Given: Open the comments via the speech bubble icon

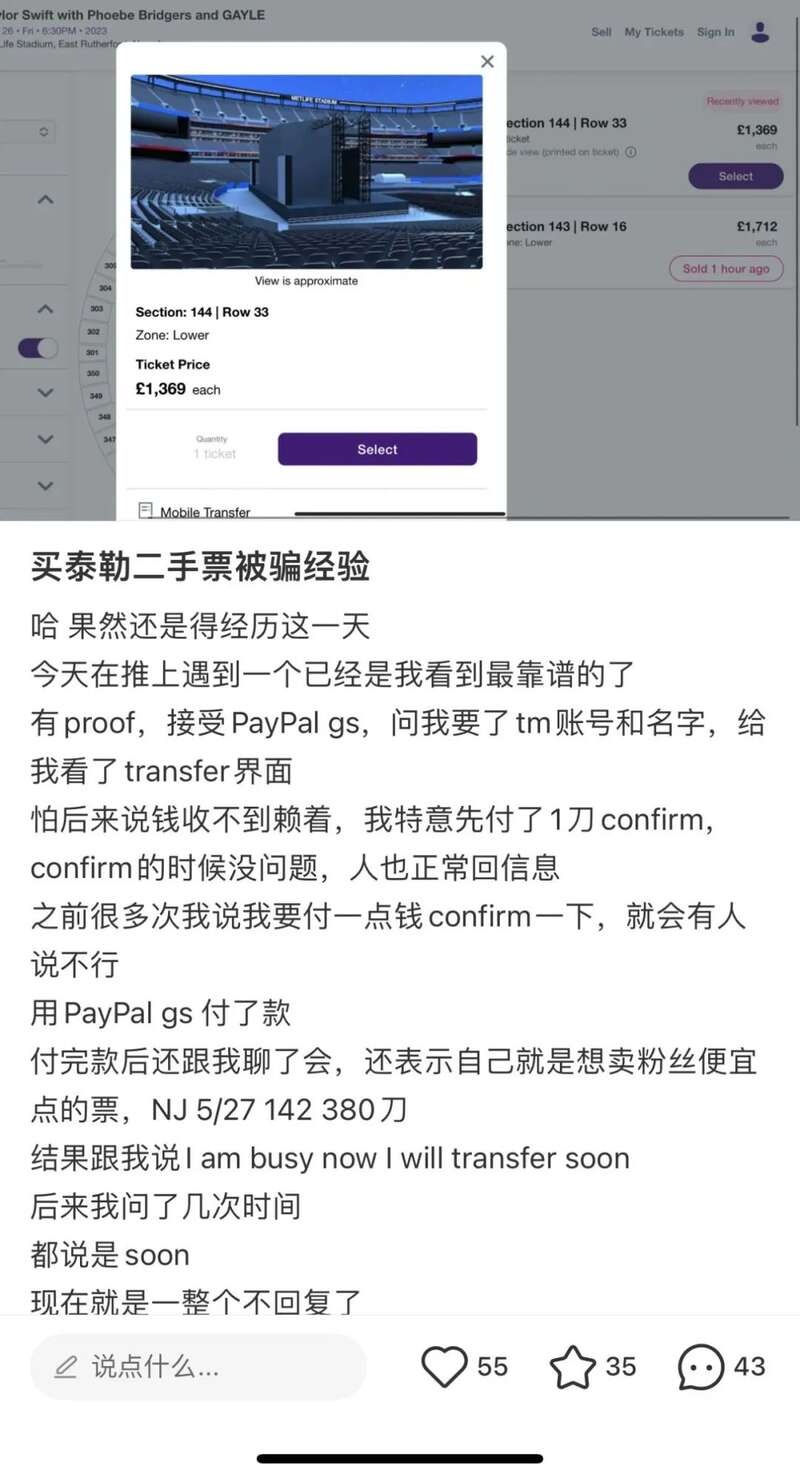Looking at the screenshot, I should 701,1366.
